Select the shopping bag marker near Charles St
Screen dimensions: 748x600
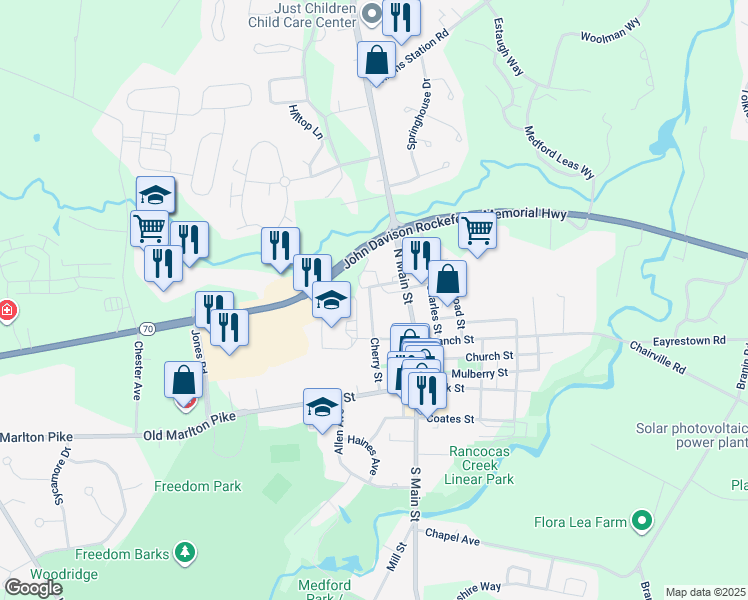[x=447, y=279]
